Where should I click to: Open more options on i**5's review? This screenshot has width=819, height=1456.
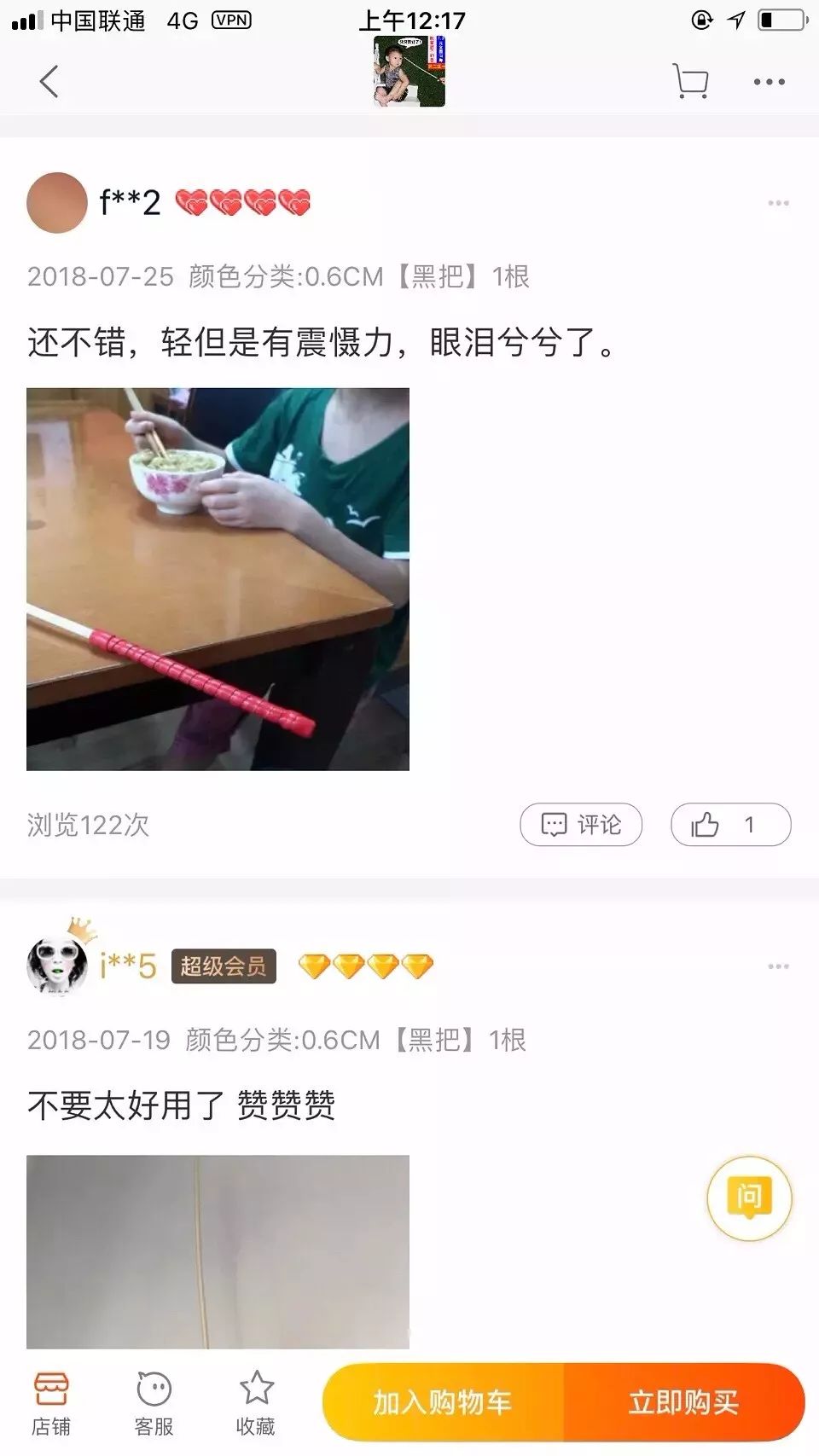tap(778, 966)
